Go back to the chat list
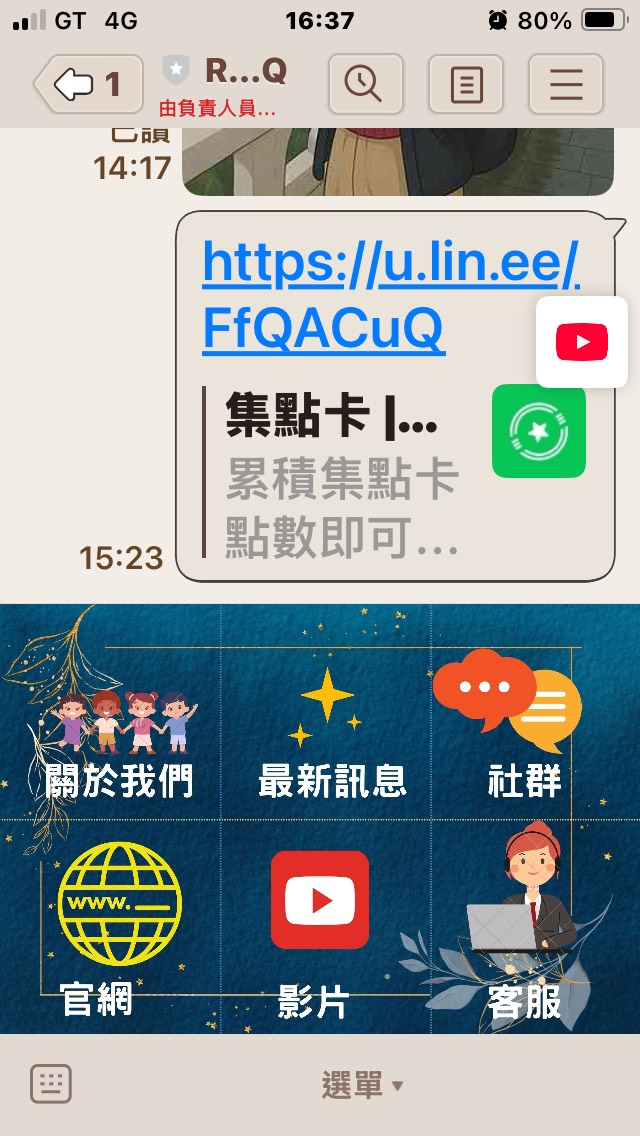Screen dimensions: 640x1136 click(88, 84)
